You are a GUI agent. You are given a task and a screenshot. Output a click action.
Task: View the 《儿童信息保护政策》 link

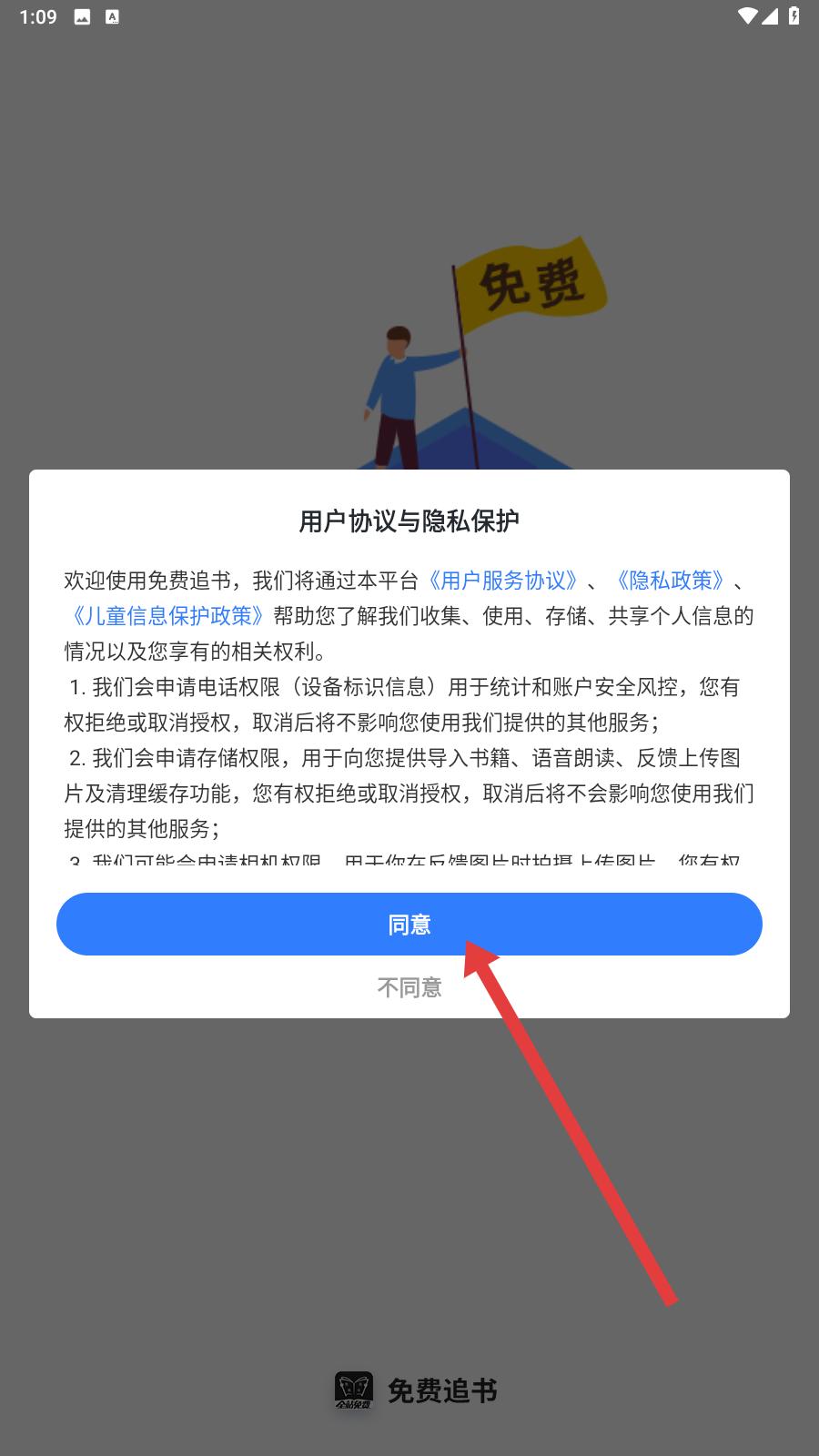point(167,616)
